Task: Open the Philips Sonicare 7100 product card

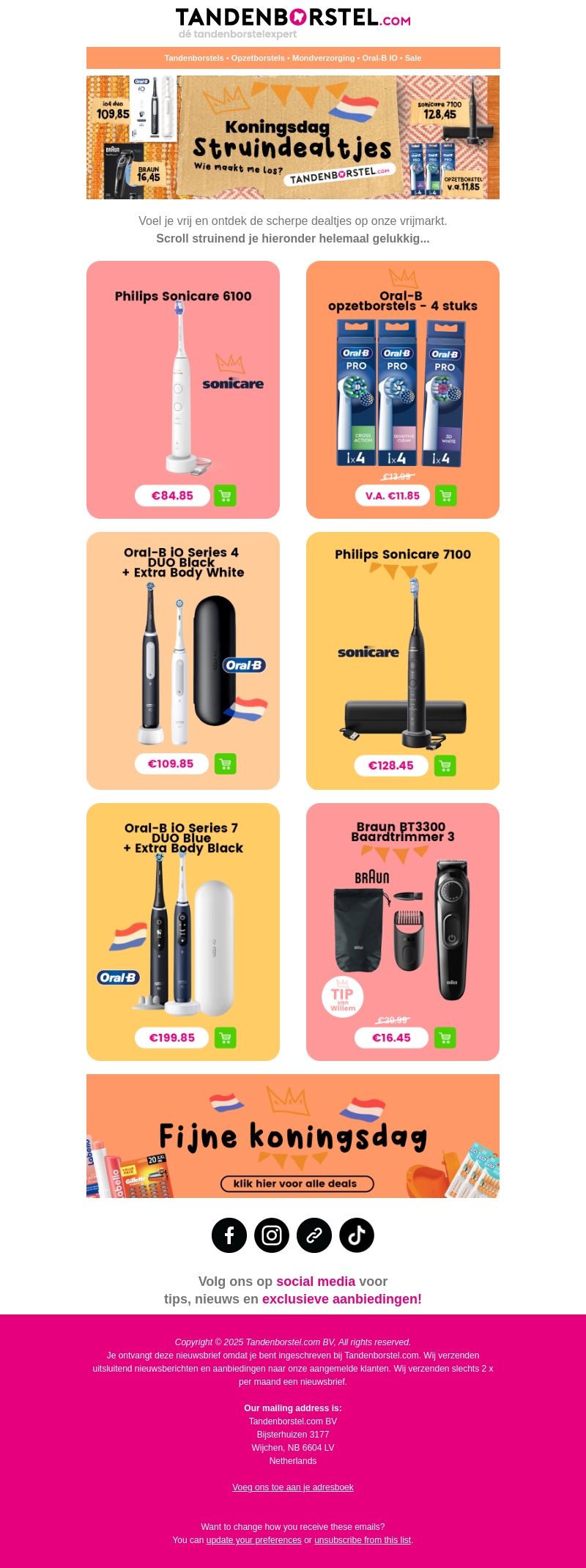Action: (403, 659)
